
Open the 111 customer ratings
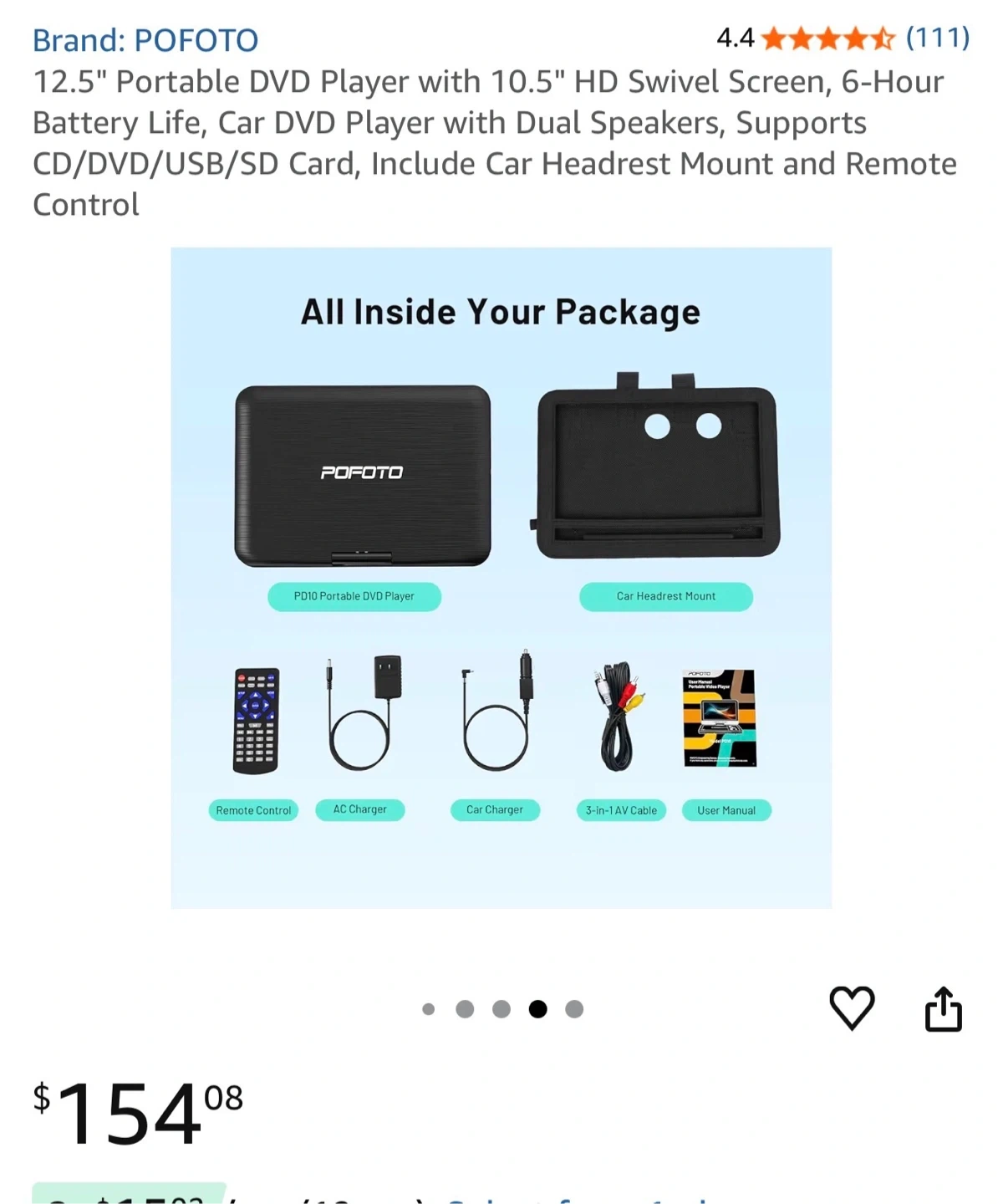(938, 38)
